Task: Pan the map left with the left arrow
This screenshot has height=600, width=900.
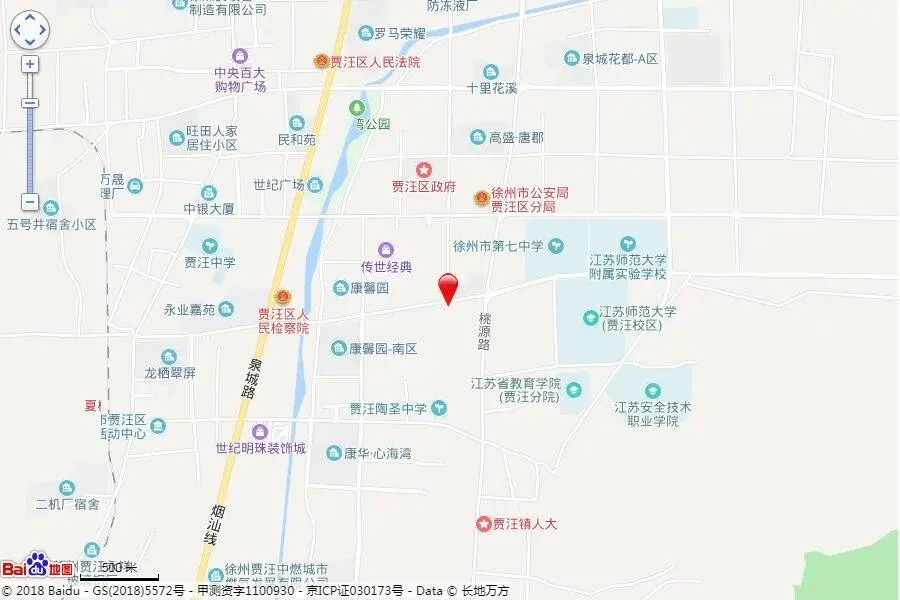Action: [17, 31]
